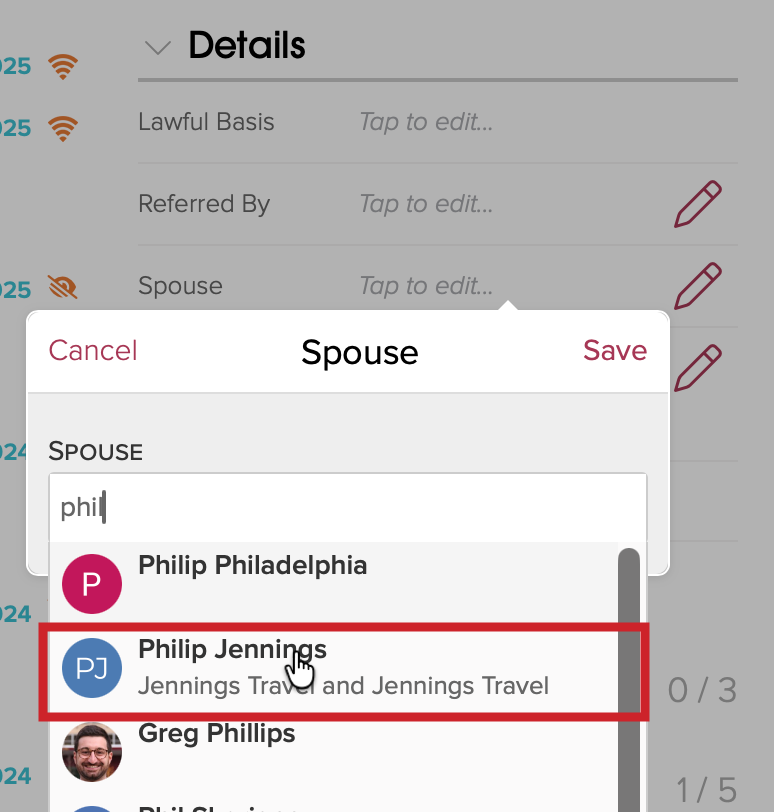Cancel the Spouse dialog
The width and height of the screenshot is (774, 812).
(93, 351)
